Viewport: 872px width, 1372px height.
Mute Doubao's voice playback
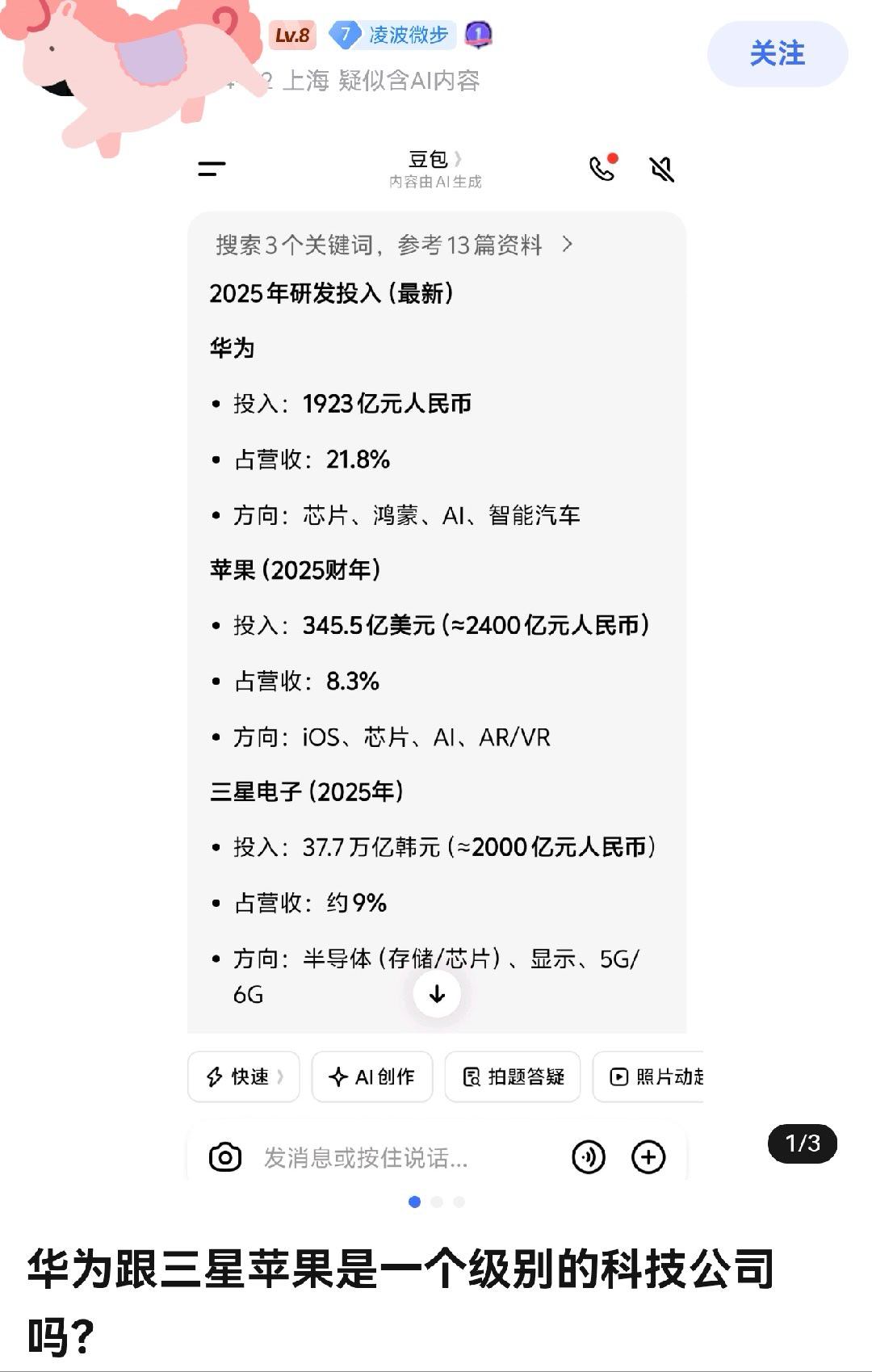click(662, 170)
